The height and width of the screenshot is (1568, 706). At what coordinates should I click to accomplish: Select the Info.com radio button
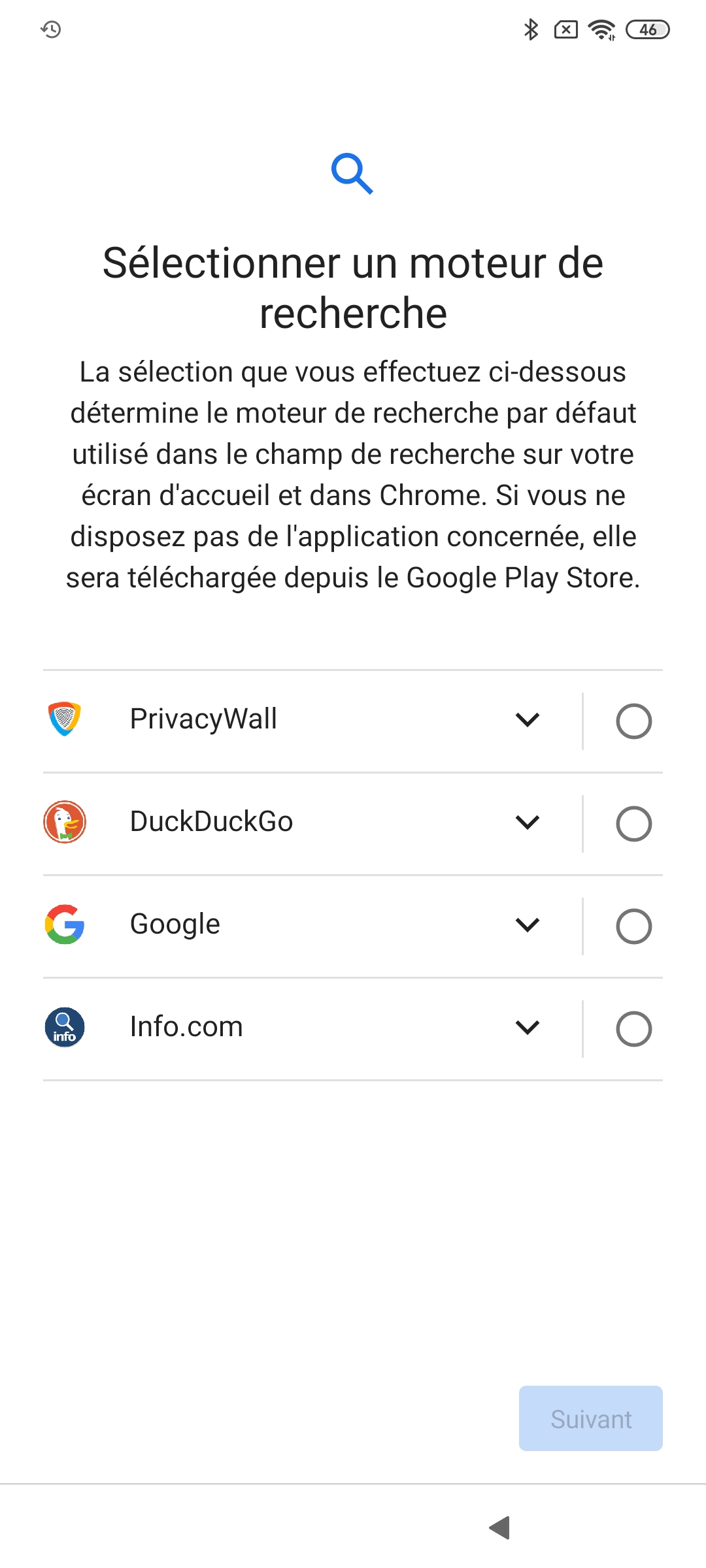coord(633,1029)
